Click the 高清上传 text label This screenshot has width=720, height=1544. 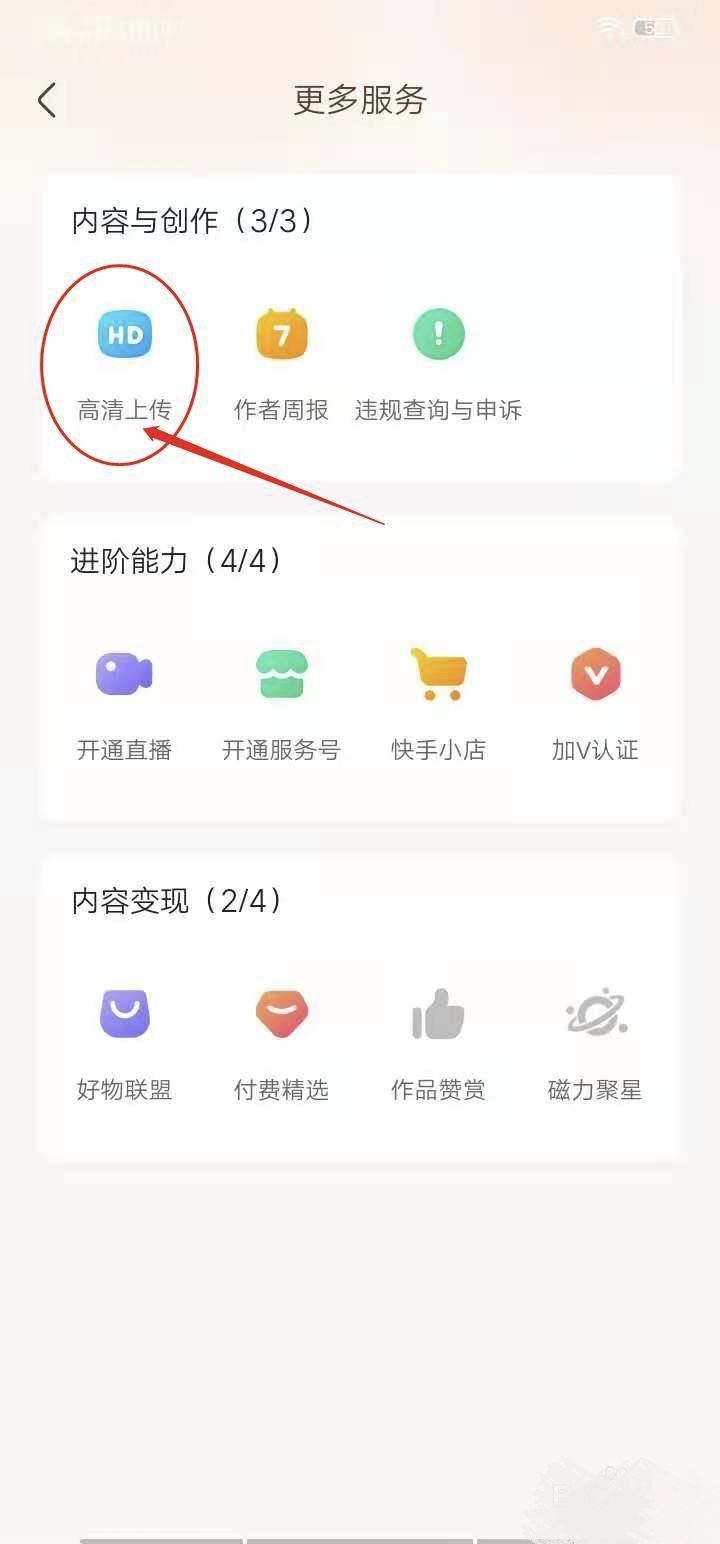pyautogui.click(x=124, y=410)
